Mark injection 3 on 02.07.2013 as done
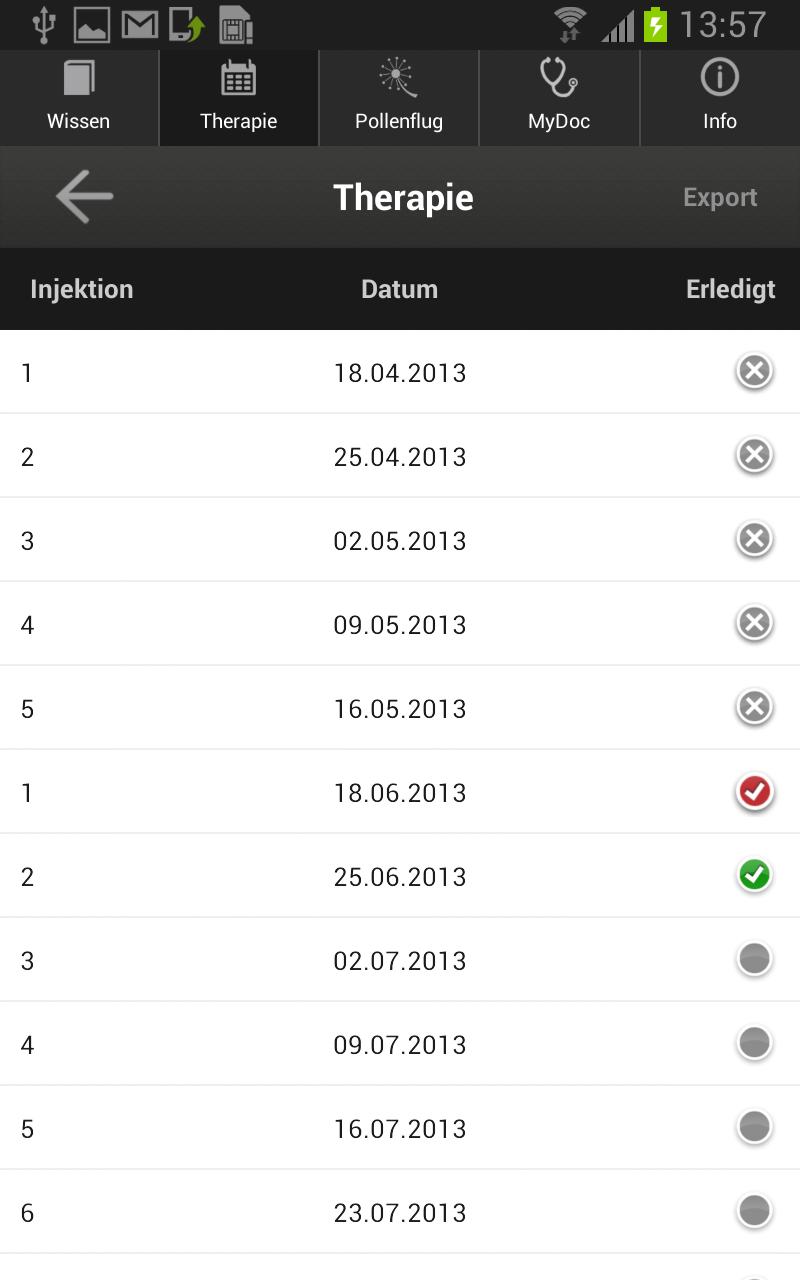The image size is (800, 1280). [753, 958]
